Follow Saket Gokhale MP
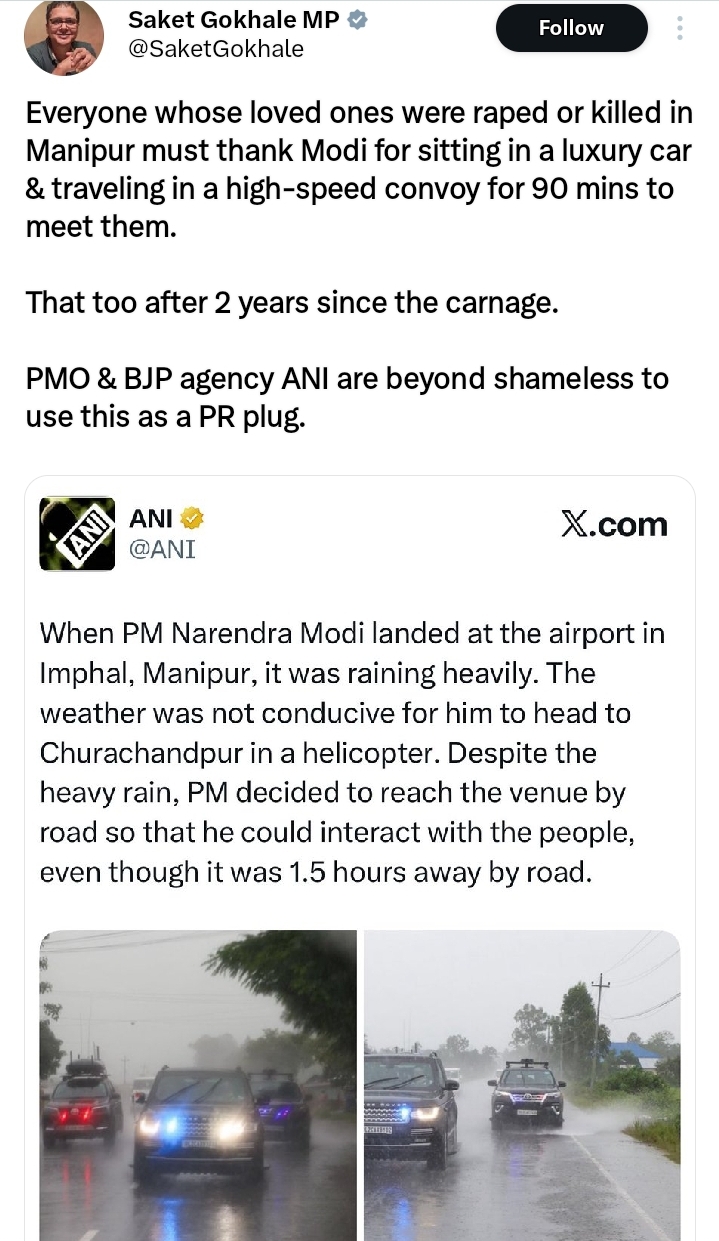The image size is (719, 1241). [x=571, y=29]
